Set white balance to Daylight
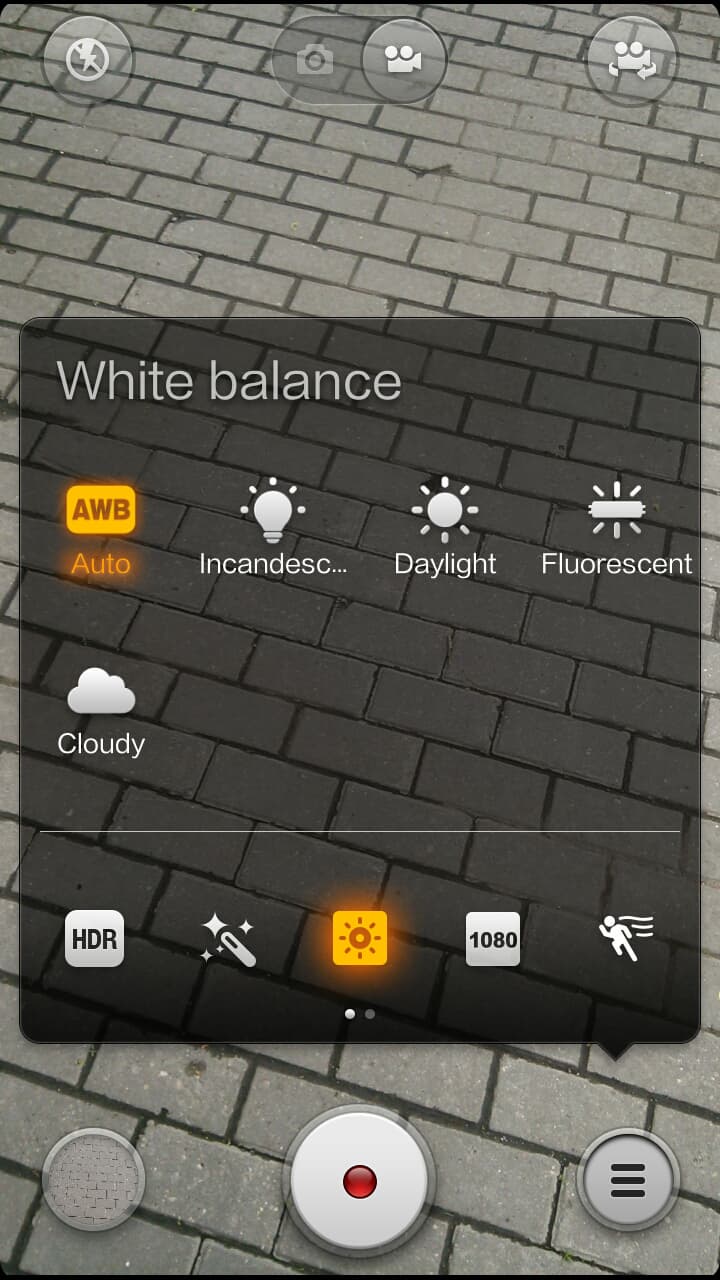The width and height of the screenshot is (720, 1280). coord(445,530)
